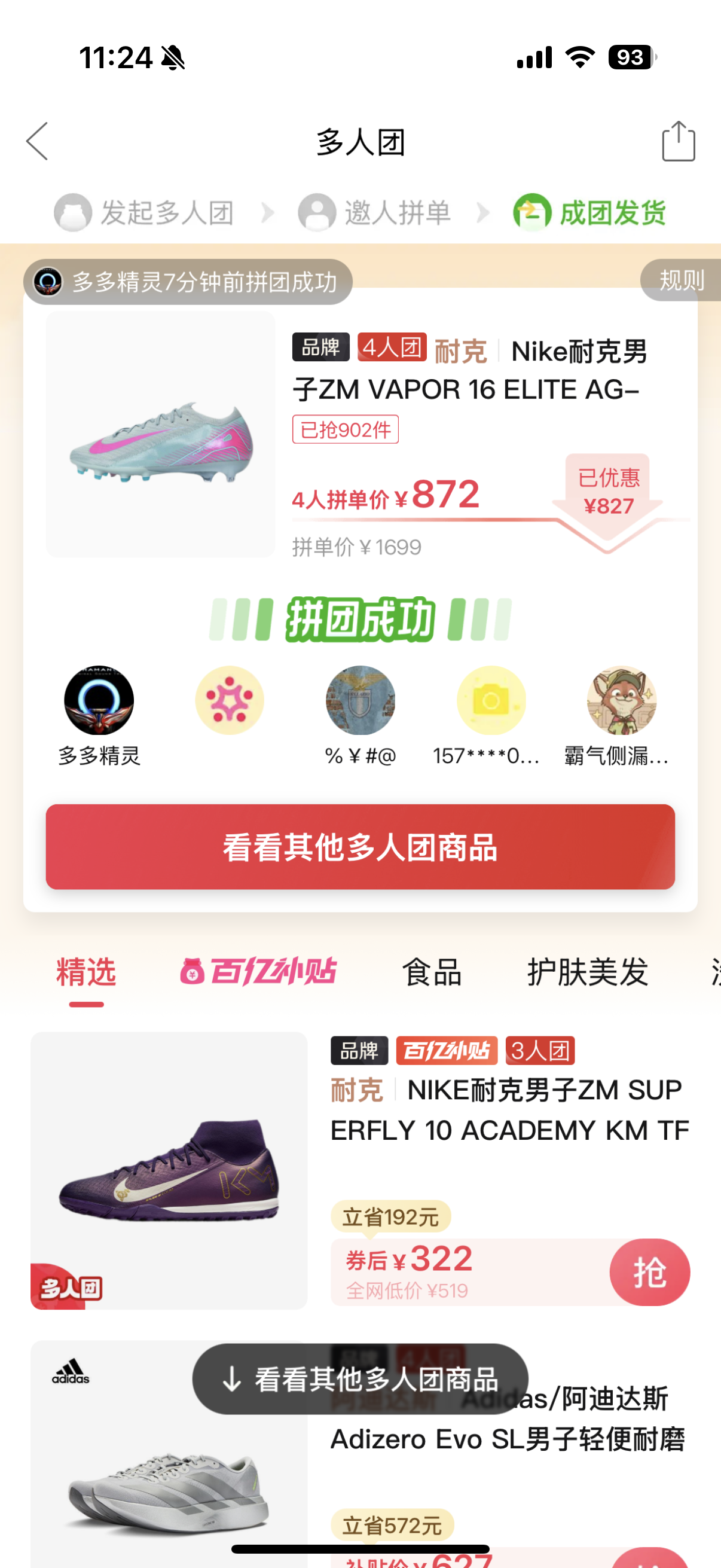Switch to the 百亿补贴 tab
721x1568 pixels.
point(258,971)
